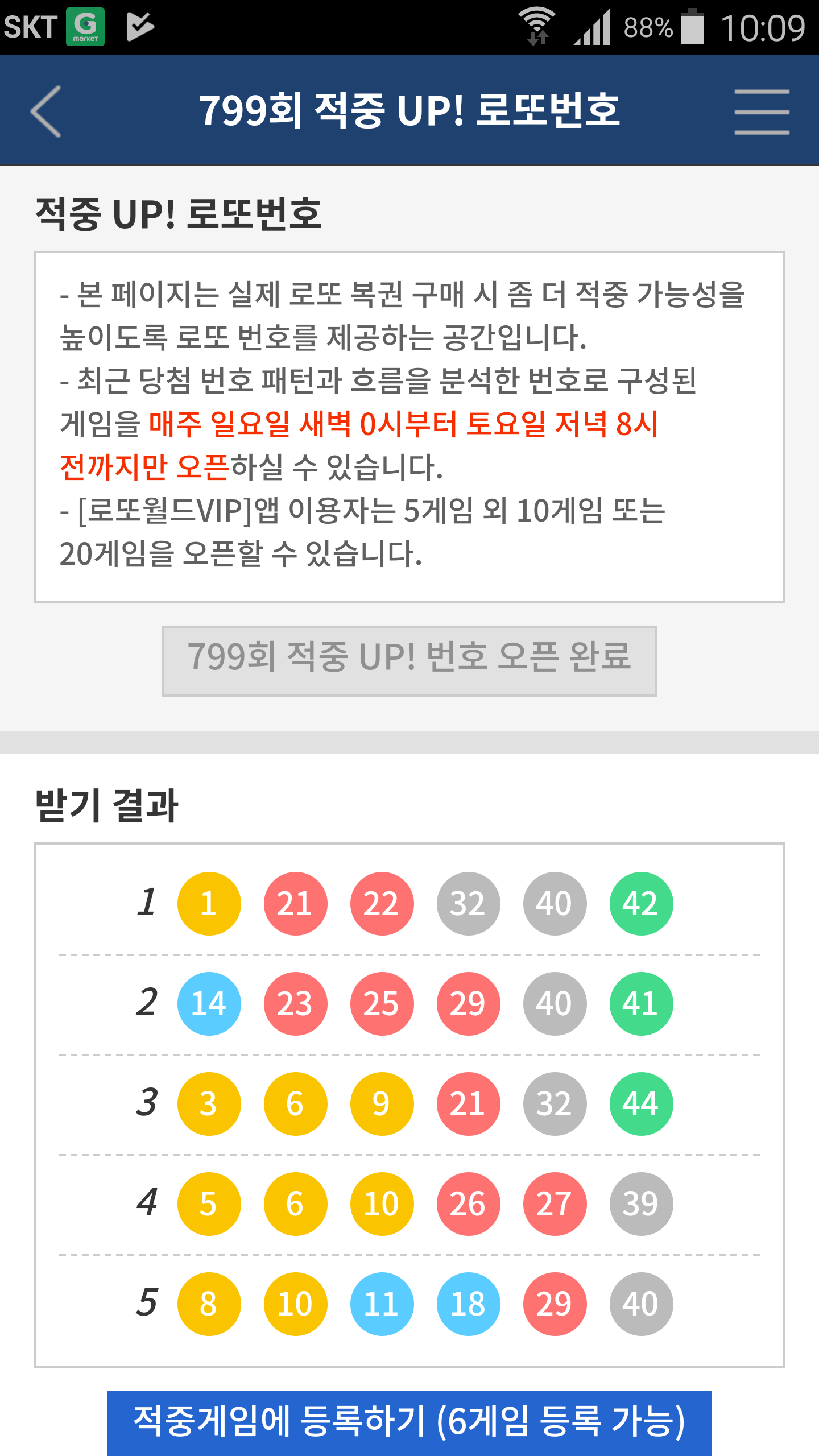Screen dimensions: 819x1456
Task: Register games via 적중게임에 등록하기 button
Action: [x=409, y=1422]
